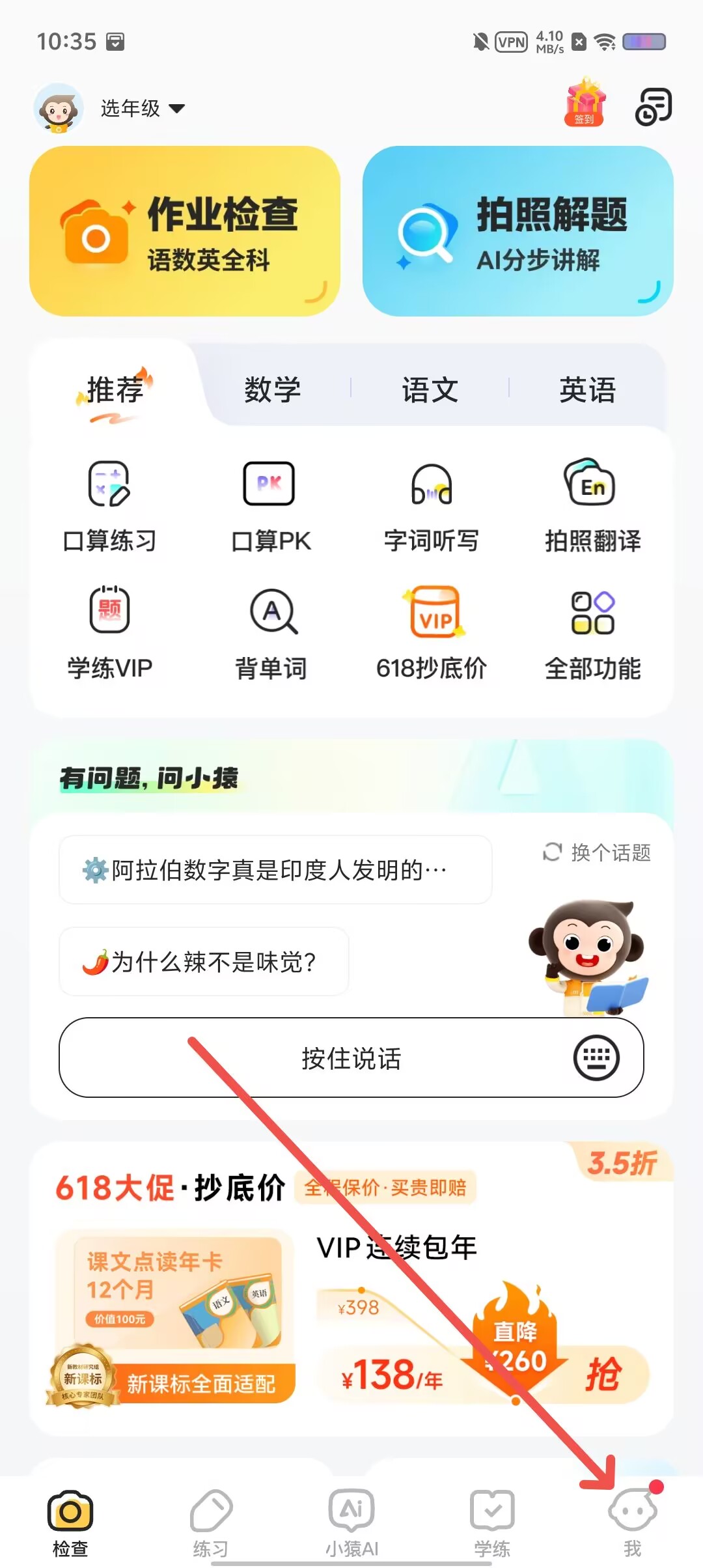Screen dimensions: 703x1568
Task: Switch to the 数学 tab
Action: (273, 389)
